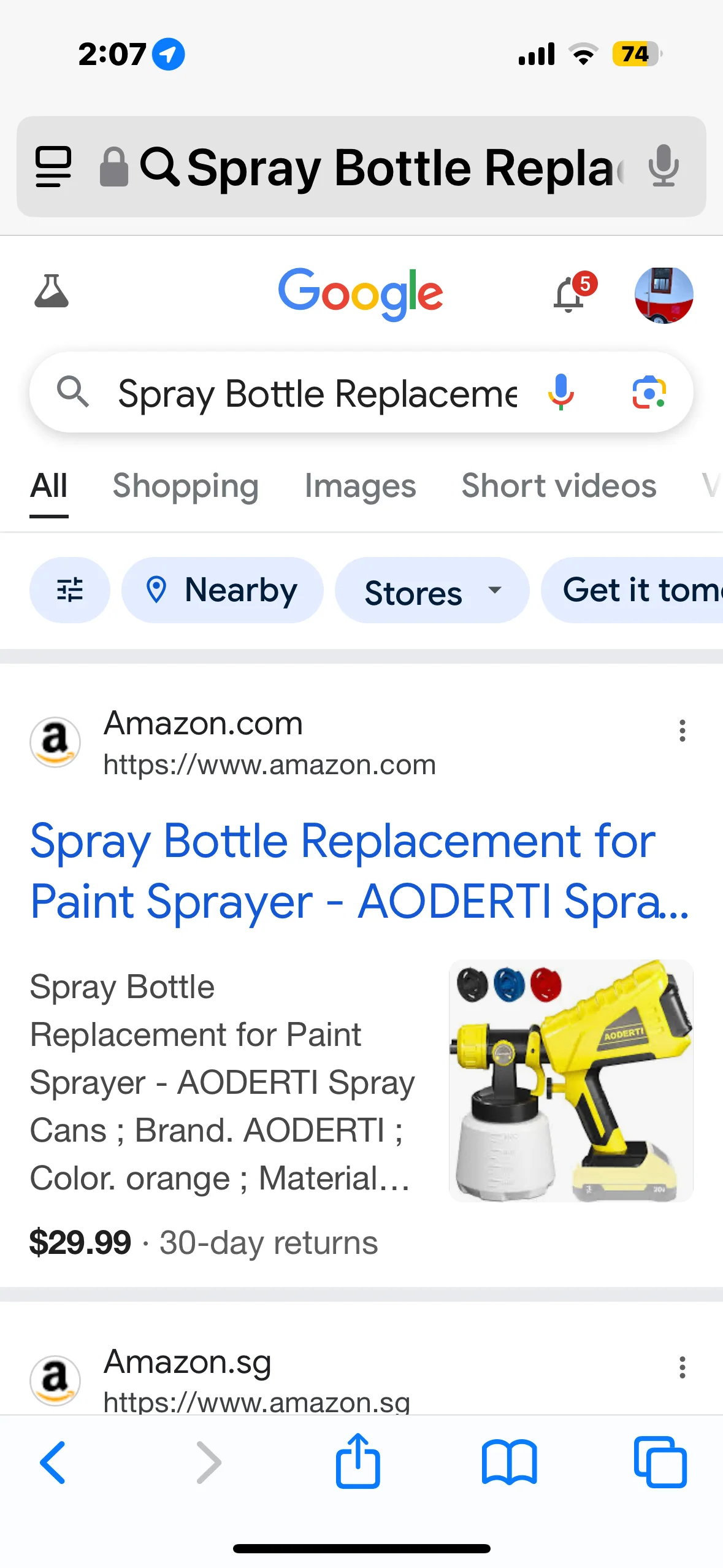The image size is (723, 1568).
Task: Switch to the Shopping tab
Action: (x=185, y=486)
